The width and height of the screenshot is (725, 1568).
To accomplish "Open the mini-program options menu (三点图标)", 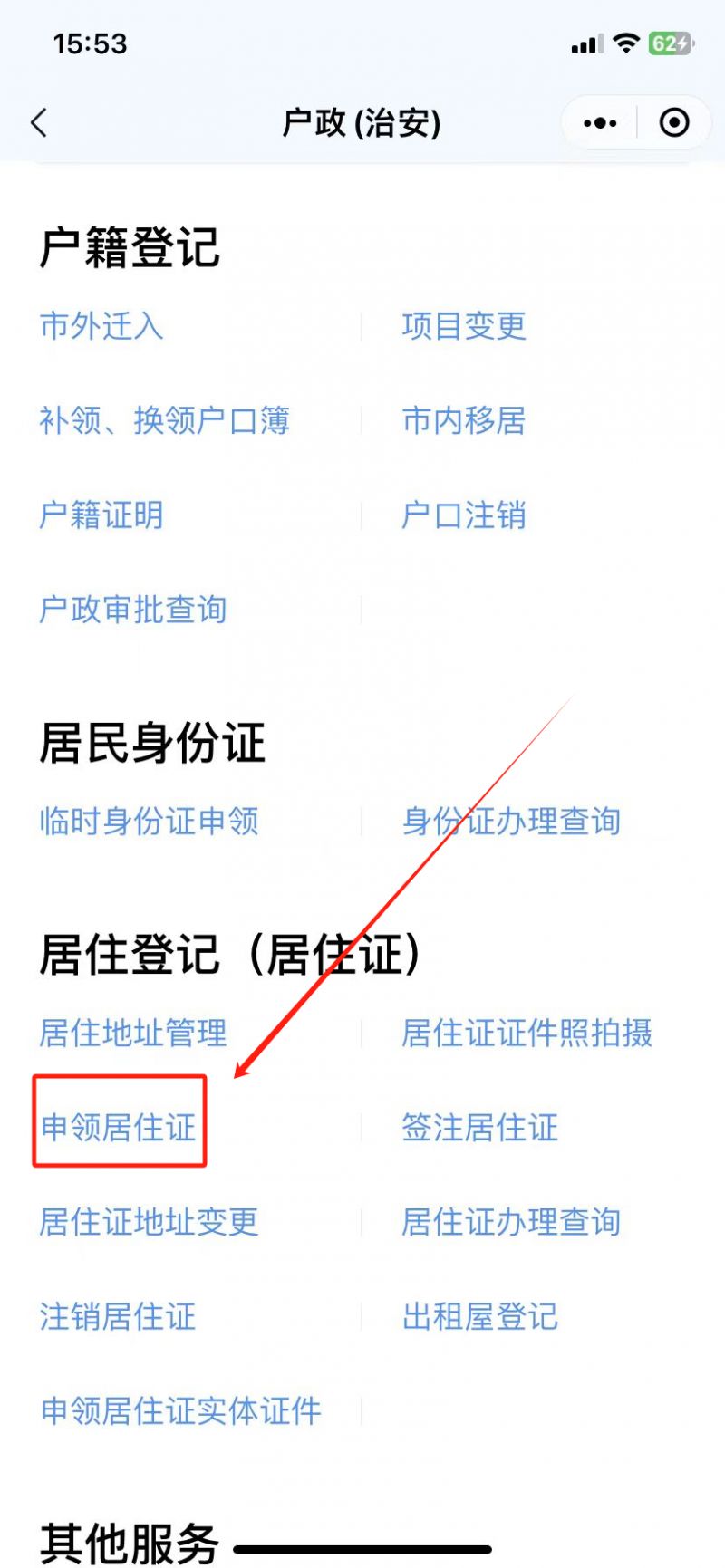I will [599, 122].
